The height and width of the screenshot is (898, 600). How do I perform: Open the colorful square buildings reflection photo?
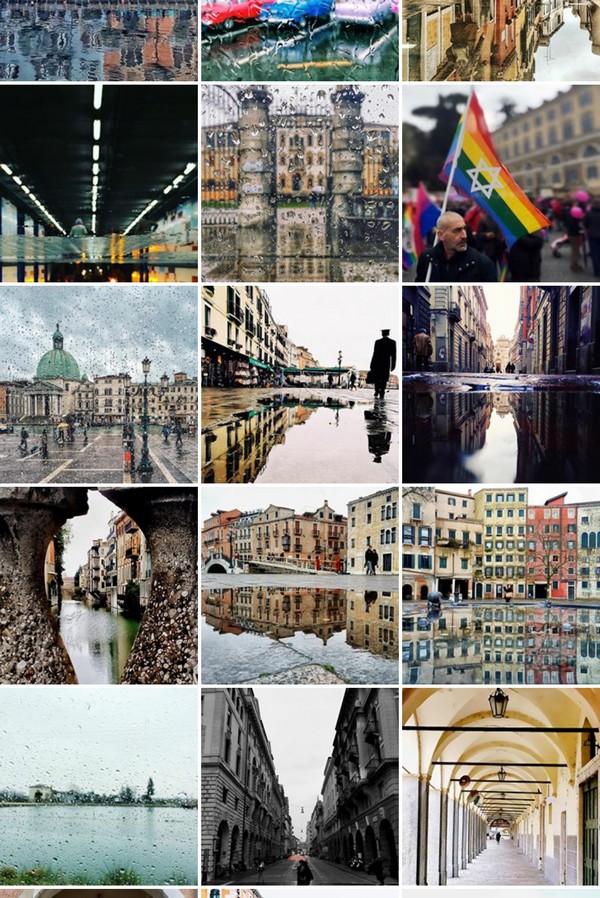tap(500, 585)
